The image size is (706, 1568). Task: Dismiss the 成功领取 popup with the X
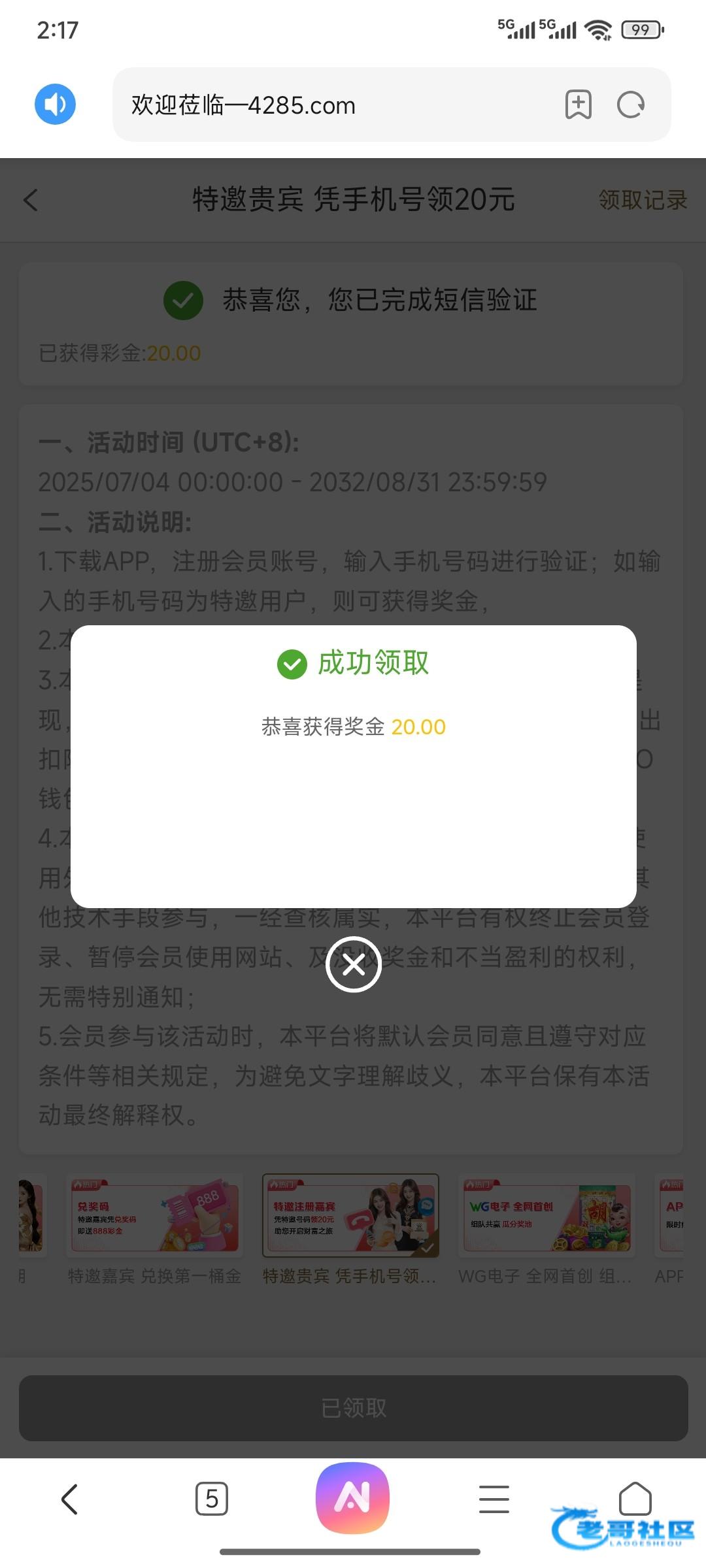[354, 964]
